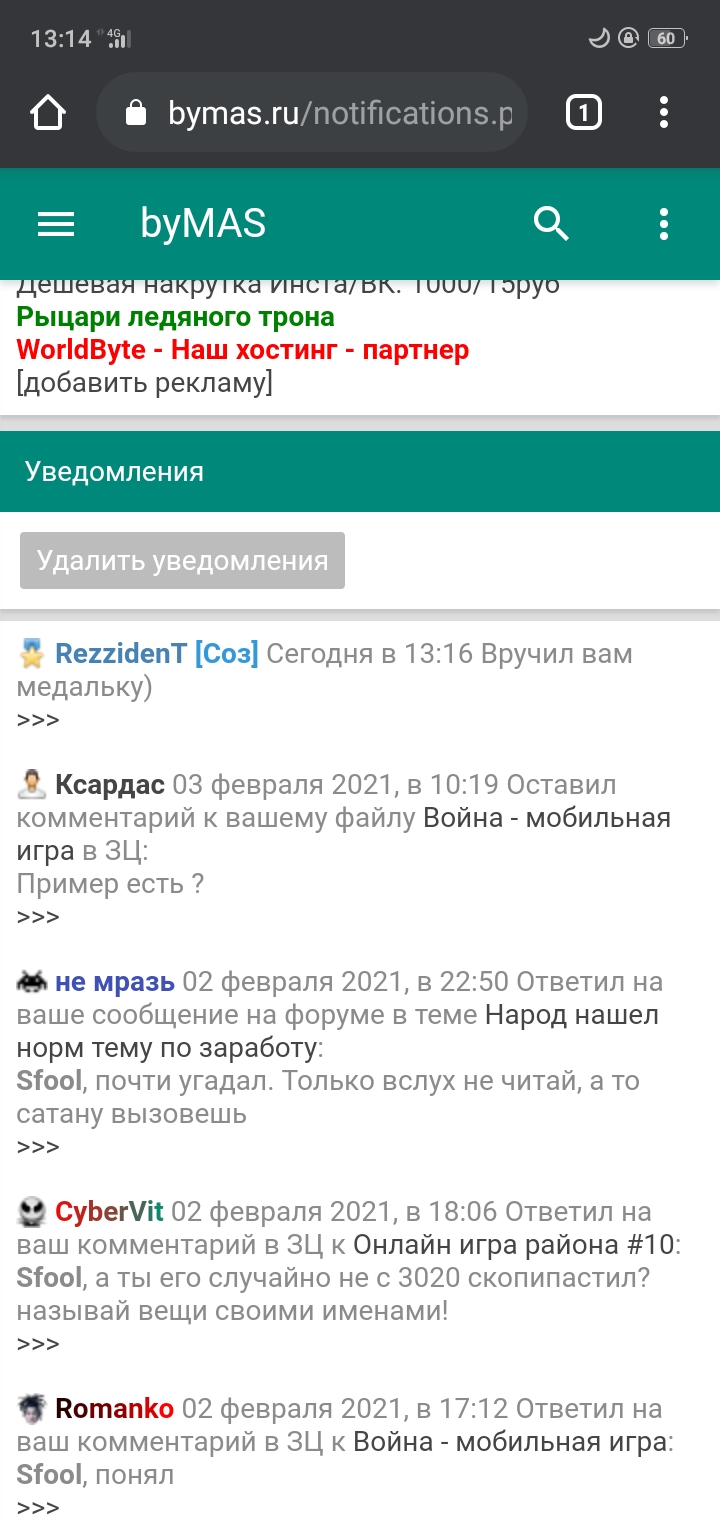This screenshot has width=720, height=1520.
Task: Open Ксардас's profile link
Action: coord(110,785)
